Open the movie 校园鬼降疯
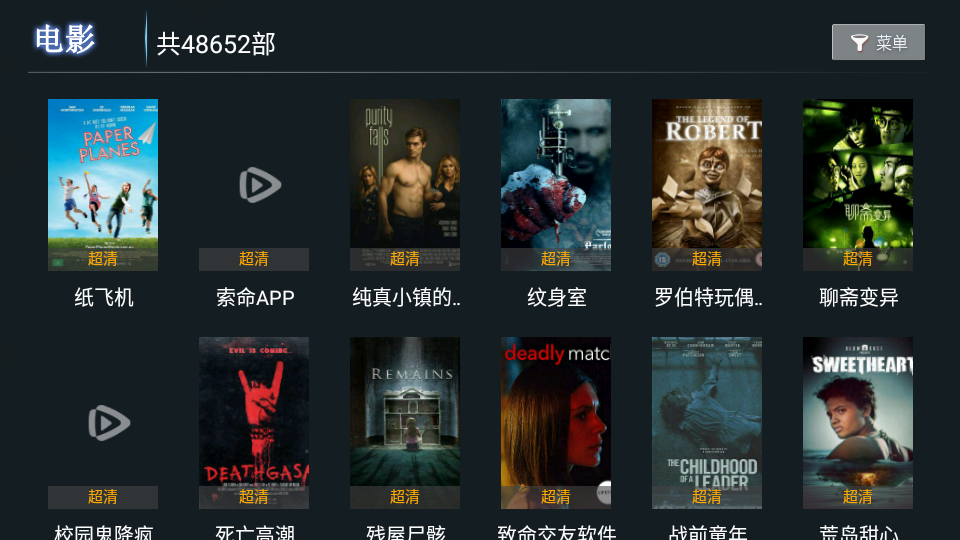The width and height of the screenshot is (960, 540). pos(103,423)
